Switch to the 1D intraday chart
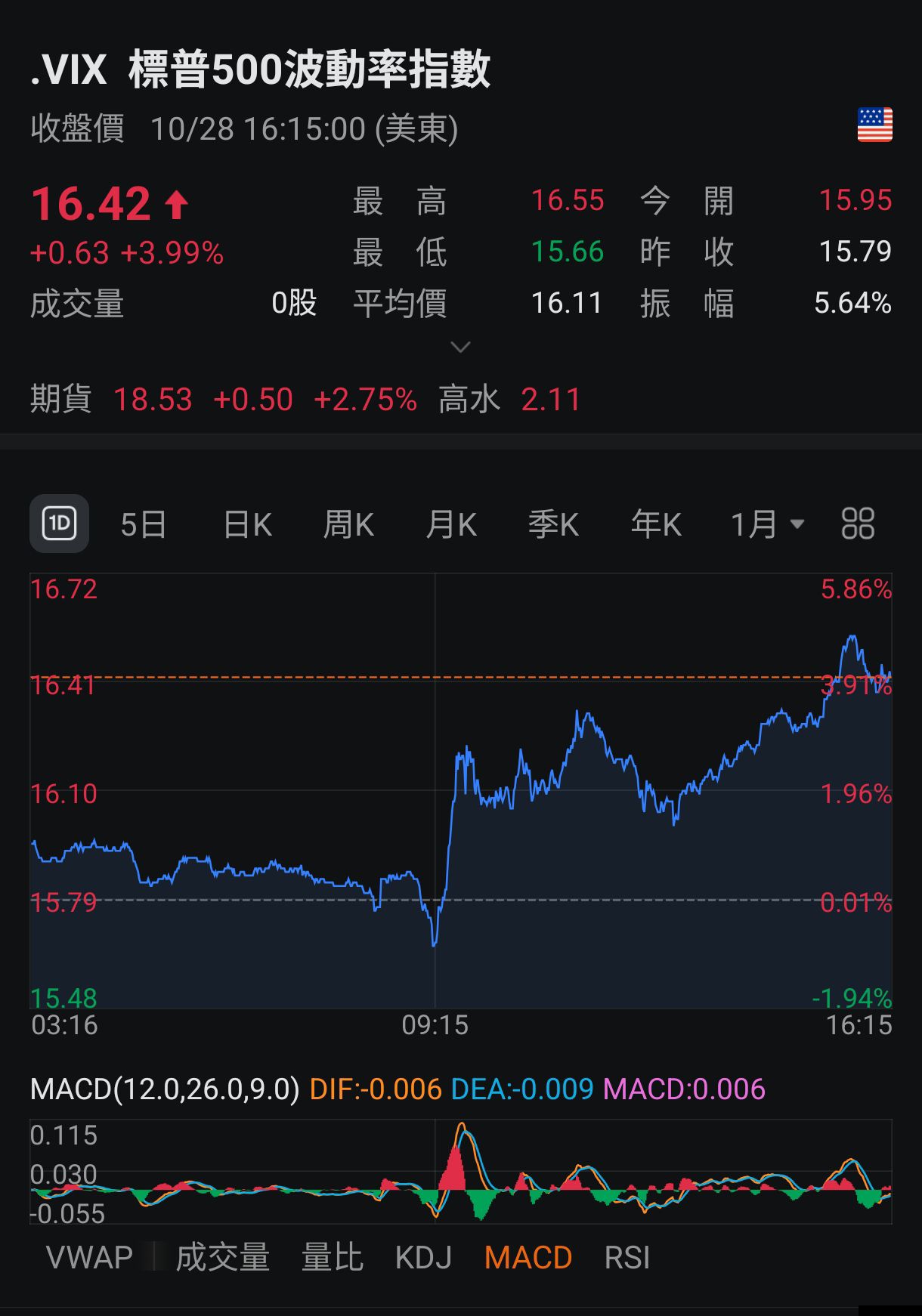922x1316 pixels. coord(59,524)
